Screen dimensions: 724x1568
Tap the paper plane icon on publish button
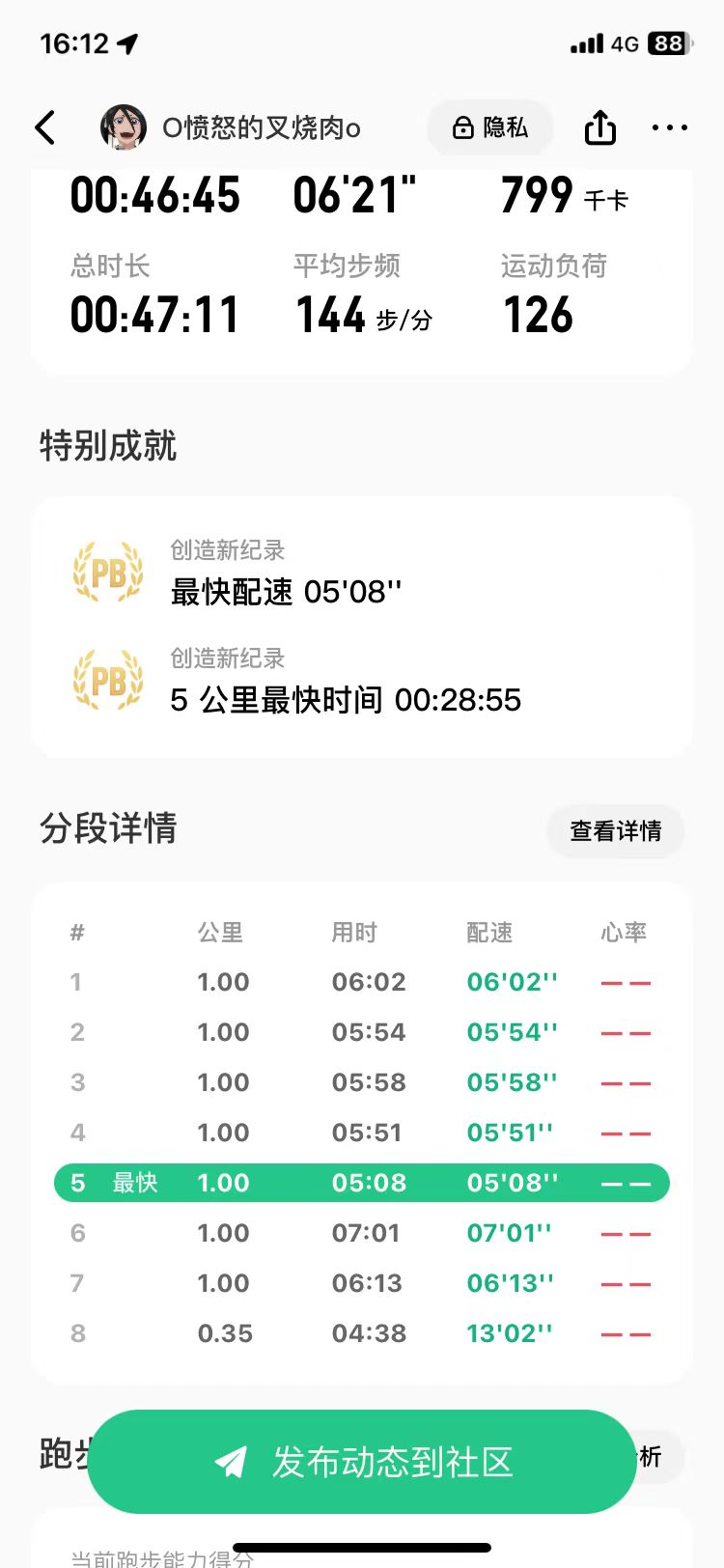click(x=229, y=1462)
